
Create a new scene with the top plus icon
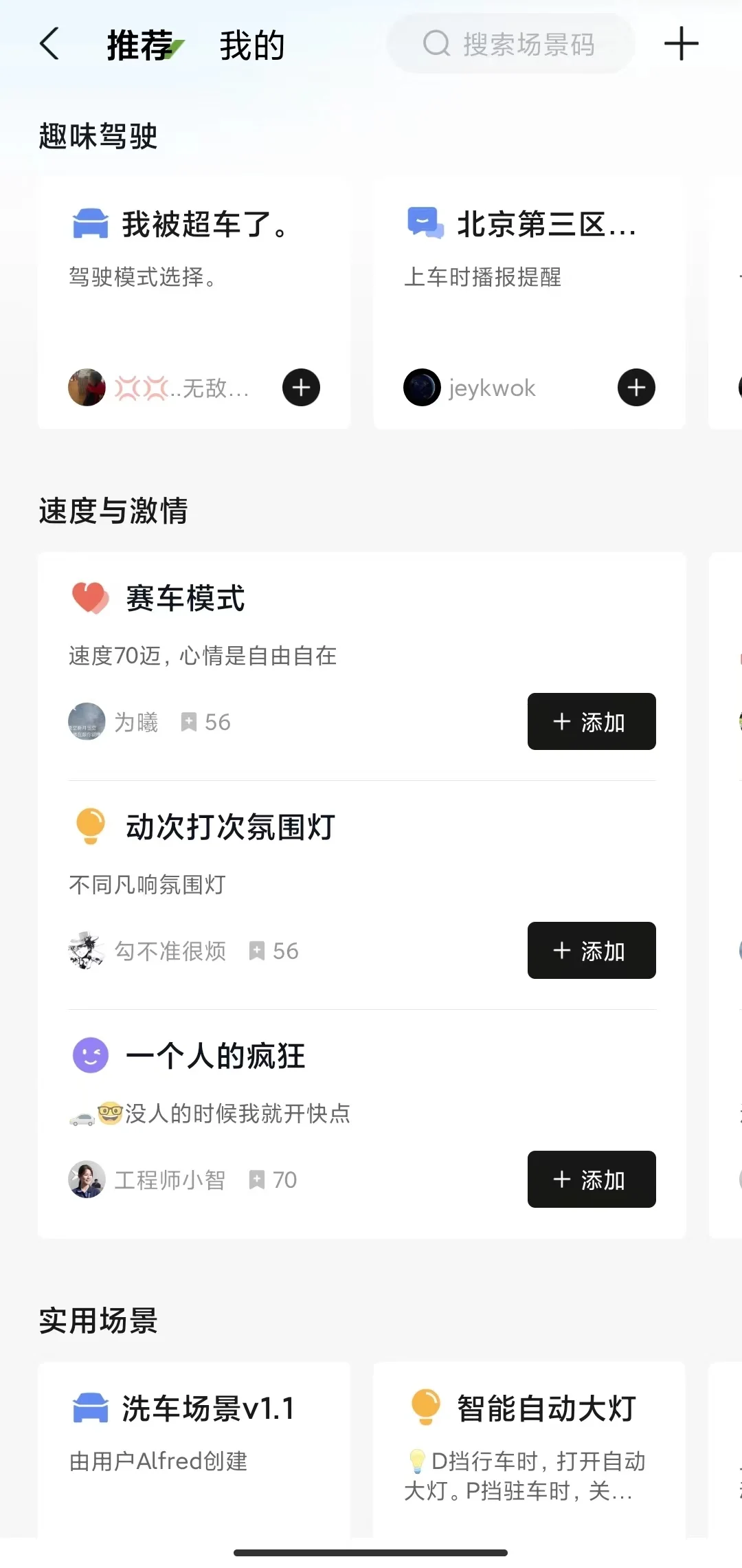click(681, 45)
